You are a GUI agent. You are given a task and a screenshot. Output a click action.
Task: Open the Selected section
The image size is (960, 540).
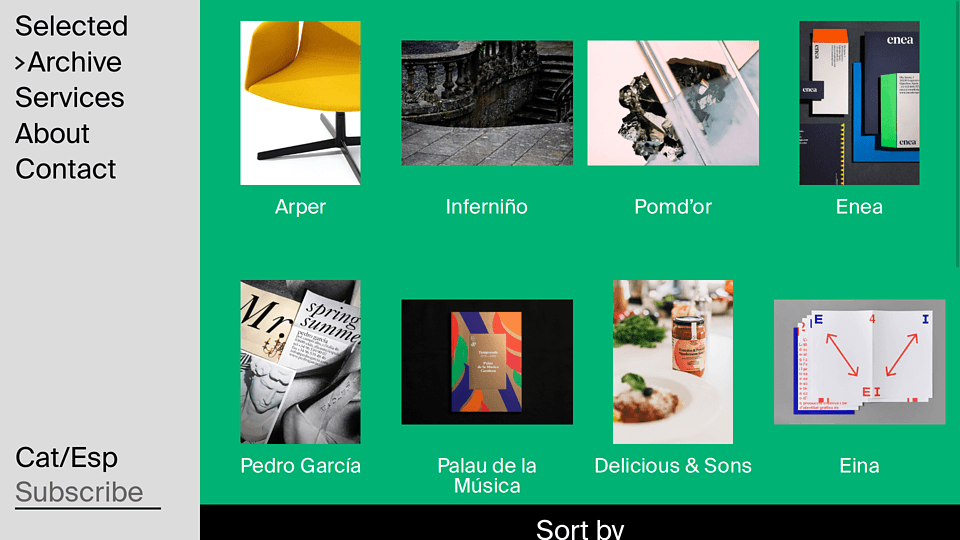(x=71, y=26)
